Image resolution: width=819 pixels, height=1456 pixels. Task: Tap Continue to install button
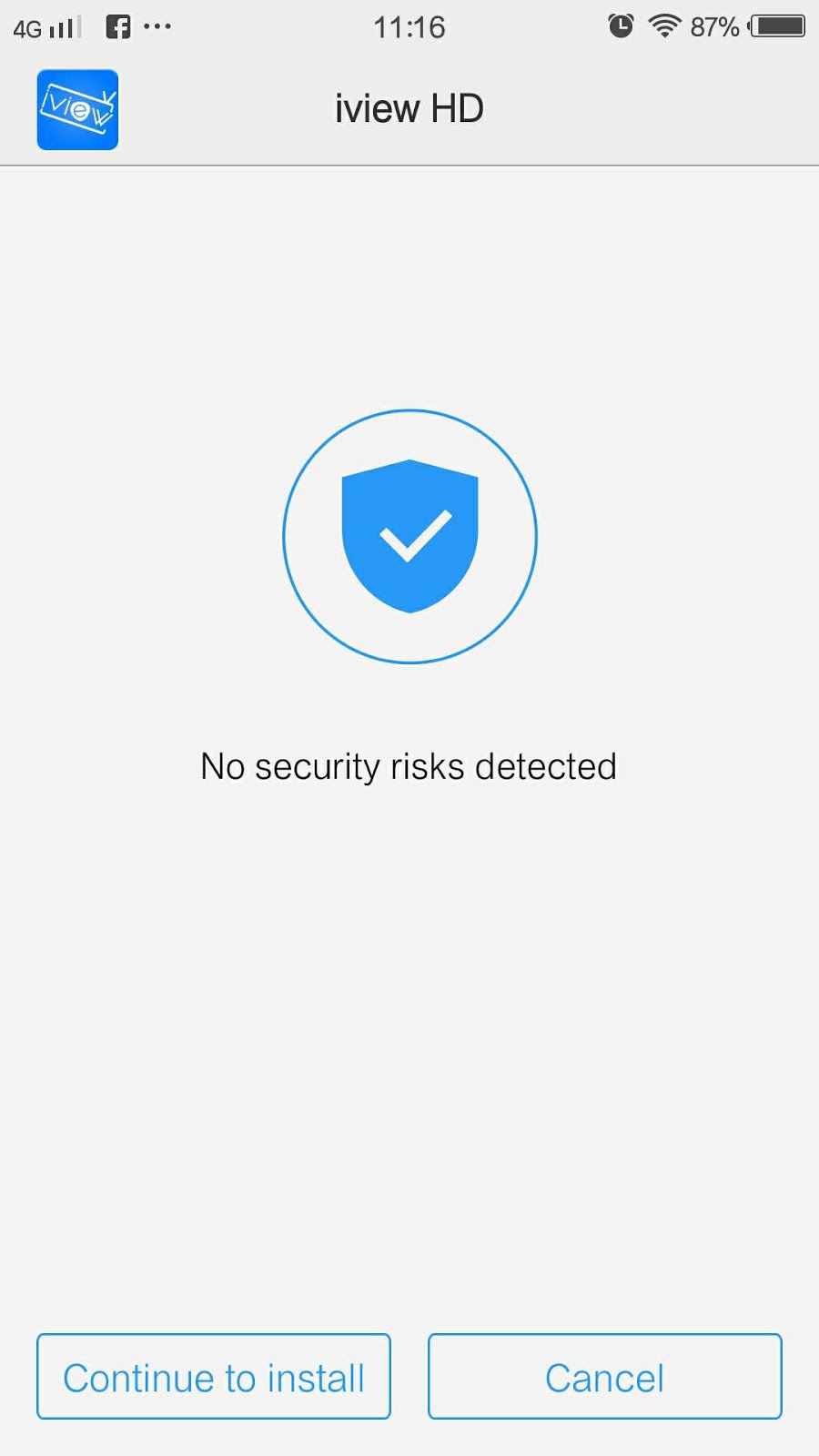coord(214,1377)
